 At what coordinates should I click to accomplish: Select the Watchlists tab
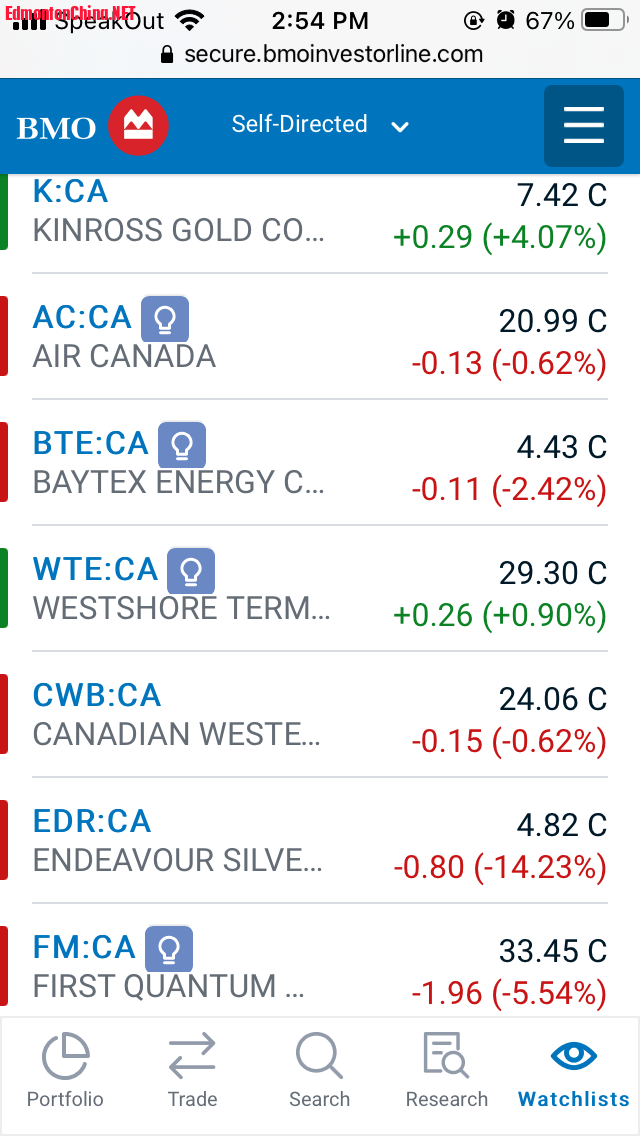(x=574, y=1071)
